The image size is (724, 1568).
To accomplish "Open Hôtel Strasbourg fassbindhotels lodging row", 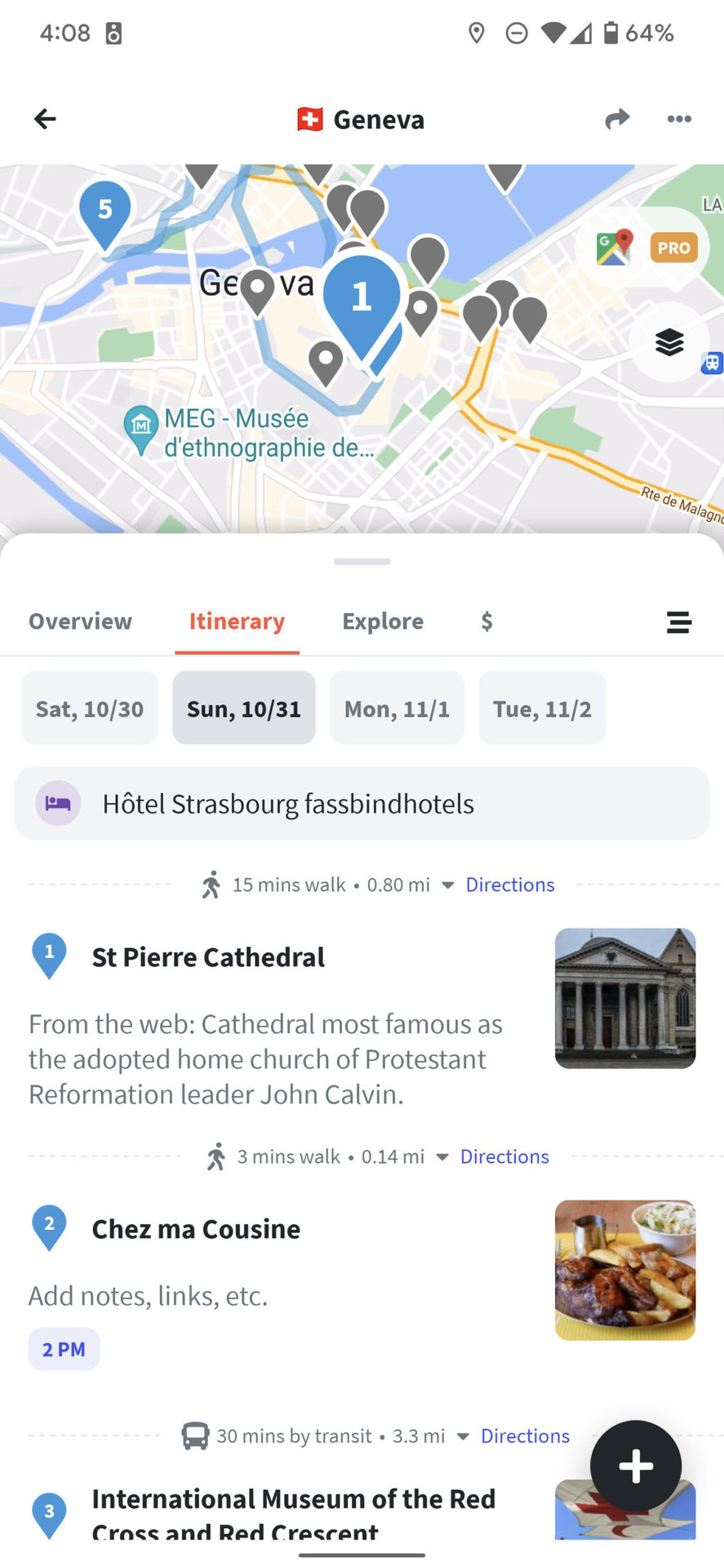I will [362, 804].
